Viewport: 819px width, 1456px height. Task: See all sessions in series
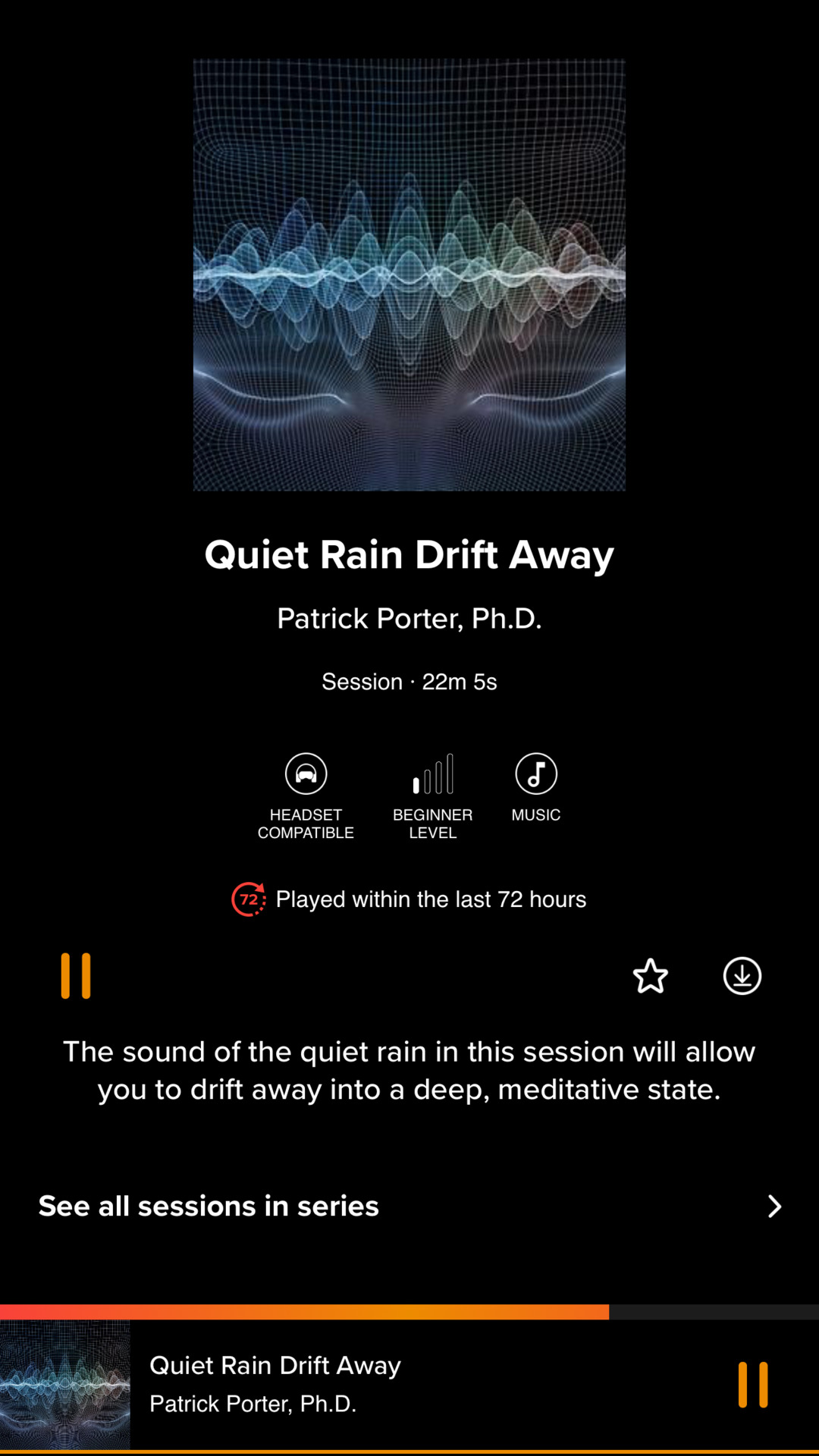(409, 1206)
